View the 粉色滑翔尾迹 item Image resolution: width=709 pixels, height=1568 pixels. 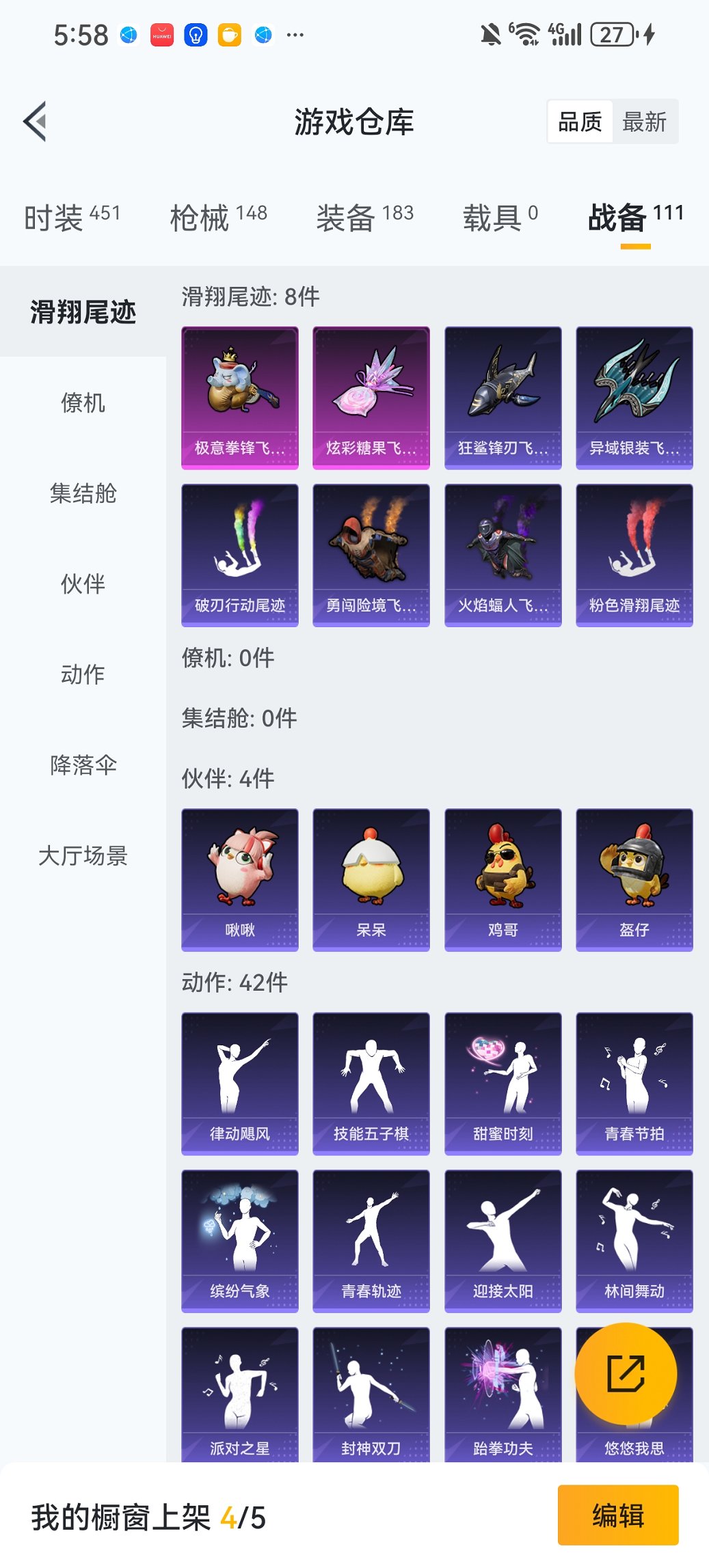coord(634,555)
